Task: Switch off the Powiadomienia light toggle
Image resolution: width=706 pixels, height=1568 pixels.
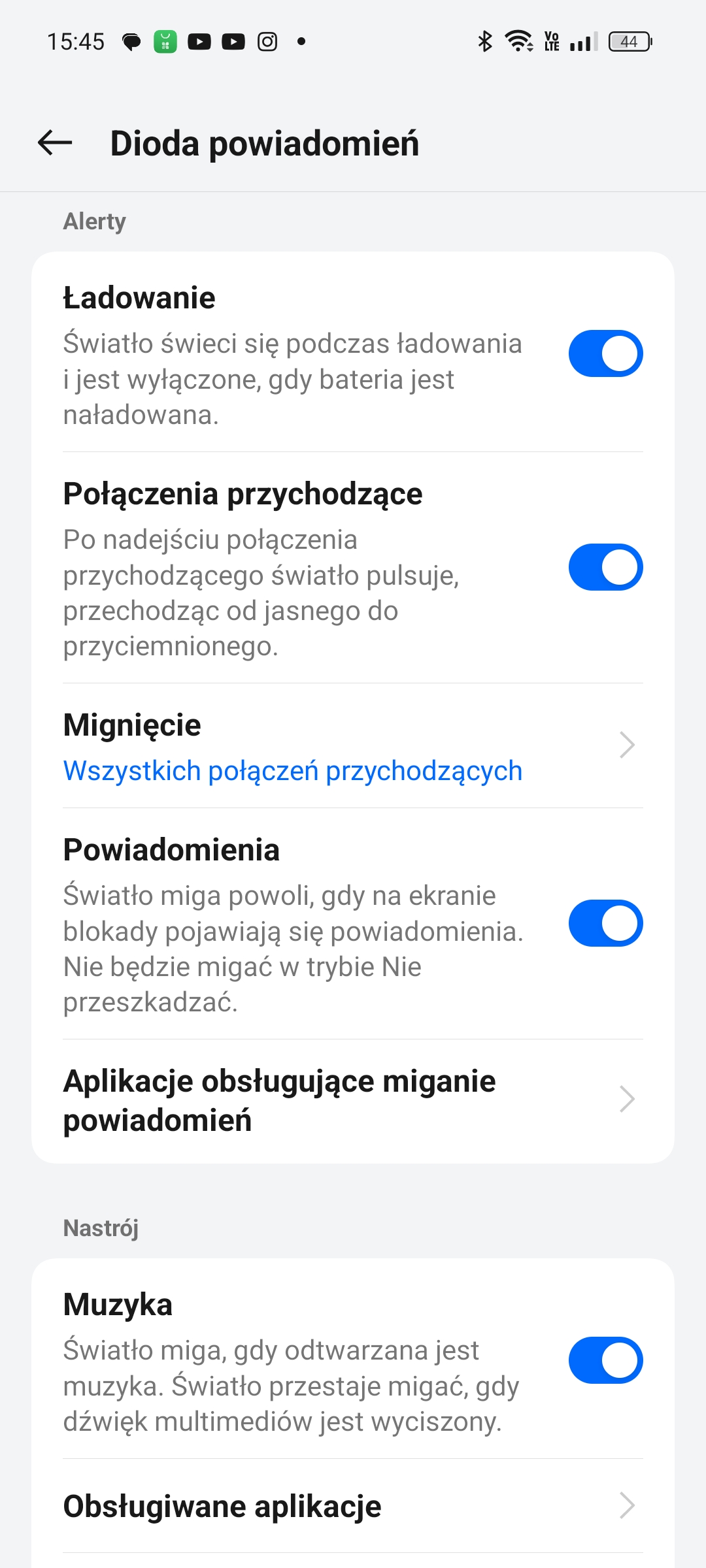Action: point(605,923)
